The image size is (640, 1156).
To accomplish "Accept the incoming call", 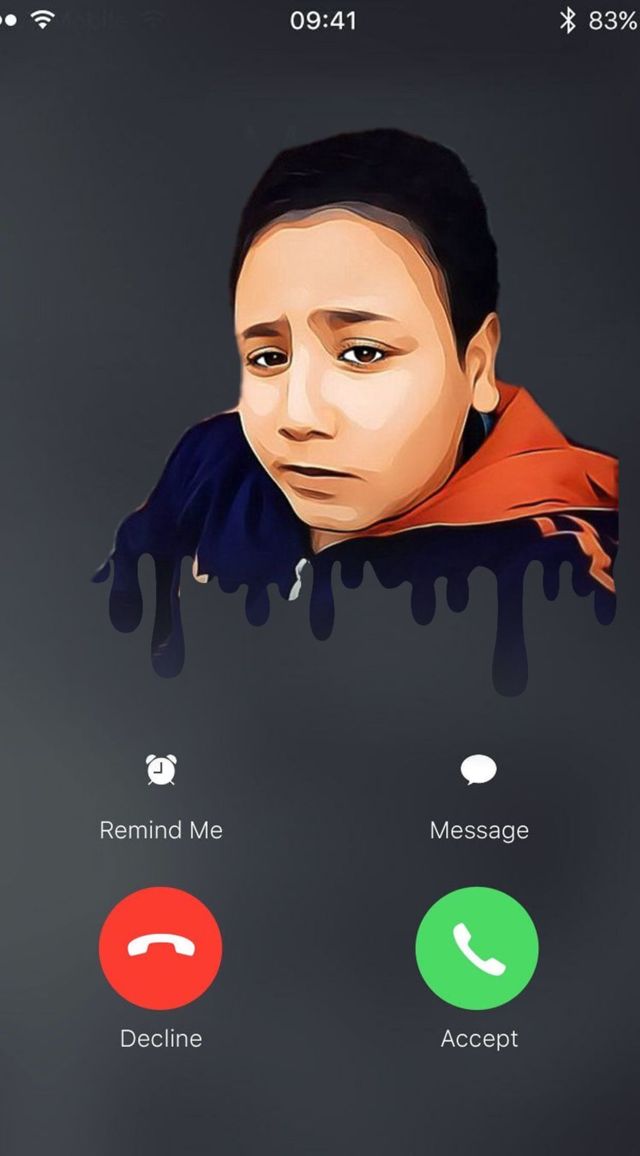I will 477,948.
